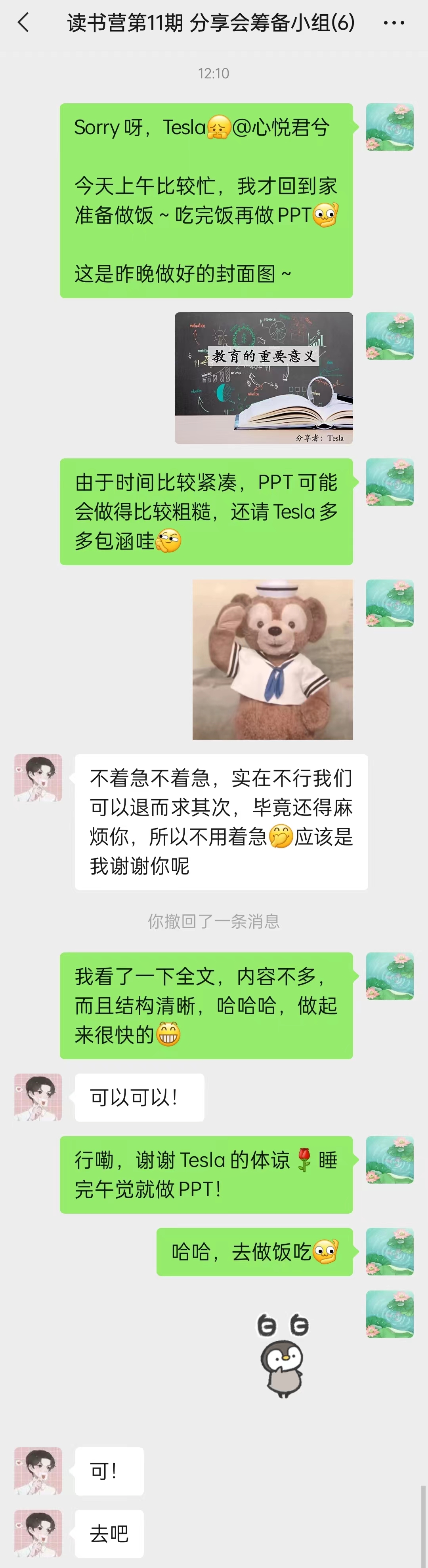The width and height of the screenshot is (428, 1568).
Task: Open avatar beside 去吧 message
Action: [38, 1533]
